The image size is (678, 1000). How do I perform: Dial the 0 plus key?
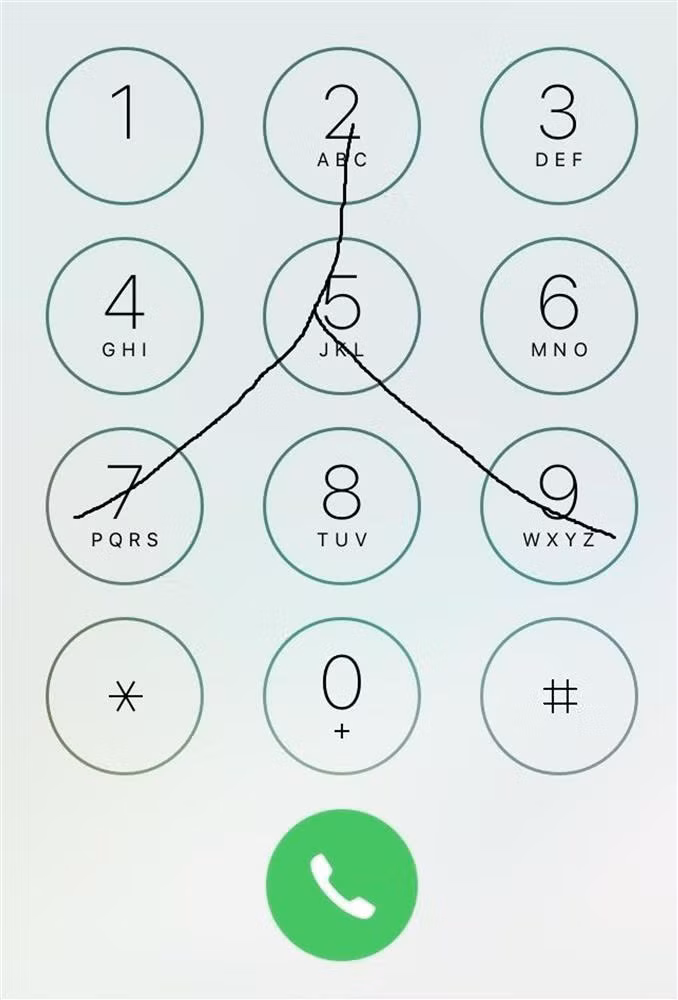click(342, 696)
